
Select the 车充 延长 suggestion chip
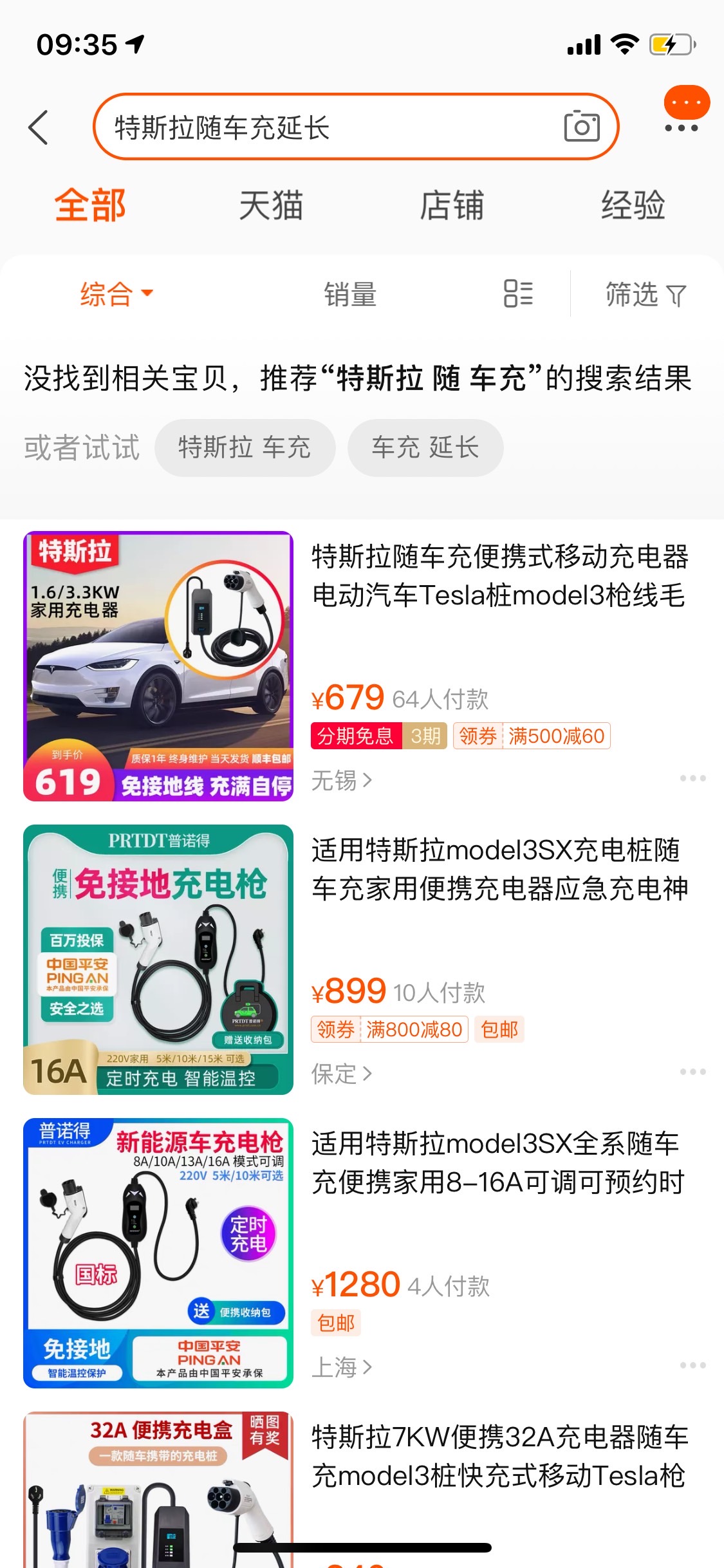pos(425,449)
